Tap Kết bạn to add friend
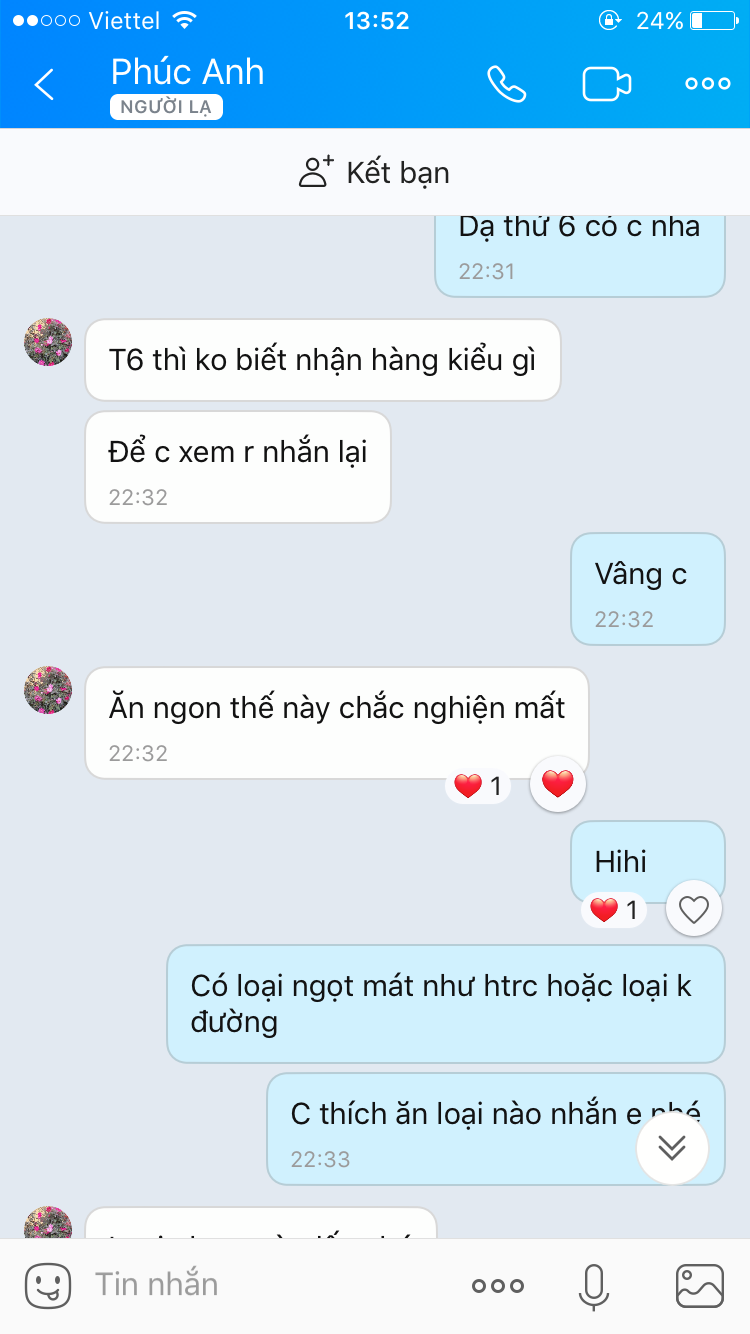Viewport: 750px width, 1334px height. pos(375,172)
